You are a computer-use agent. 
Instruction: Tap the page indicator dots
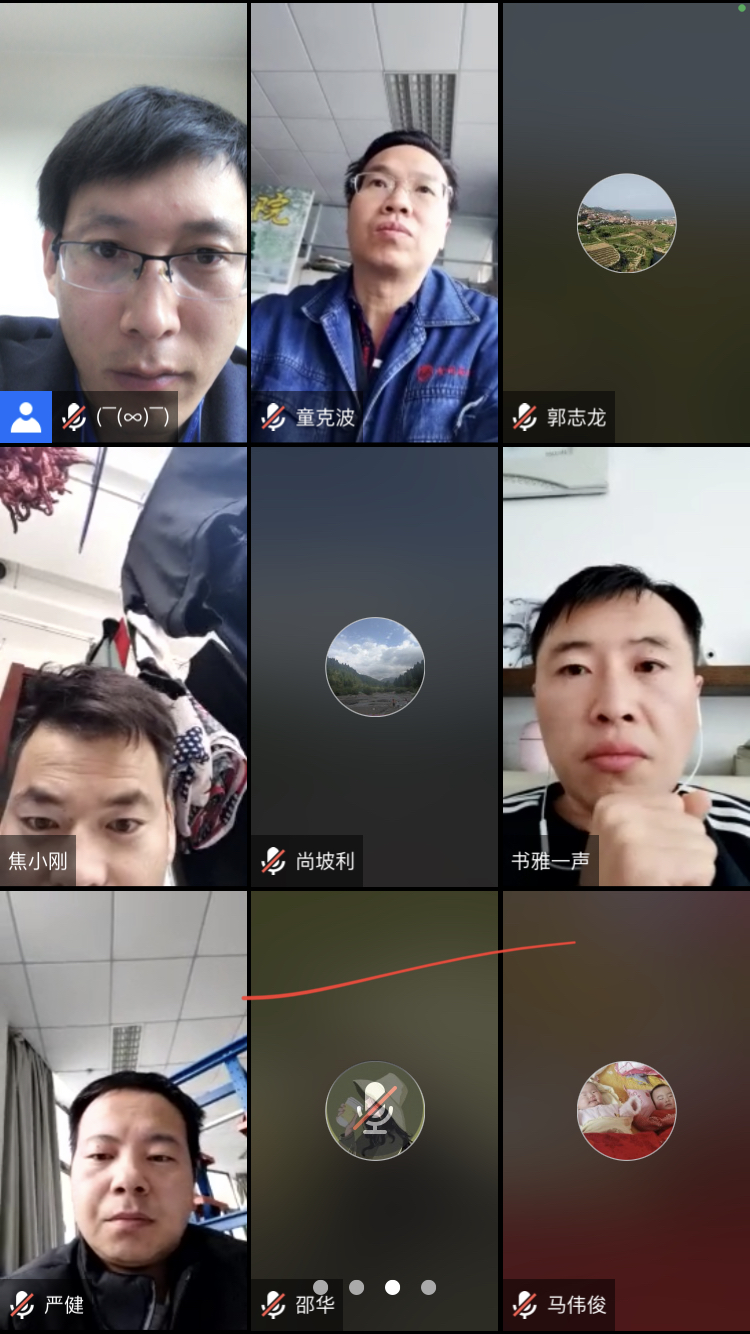pyautogui.click(x=374, y=1287)
